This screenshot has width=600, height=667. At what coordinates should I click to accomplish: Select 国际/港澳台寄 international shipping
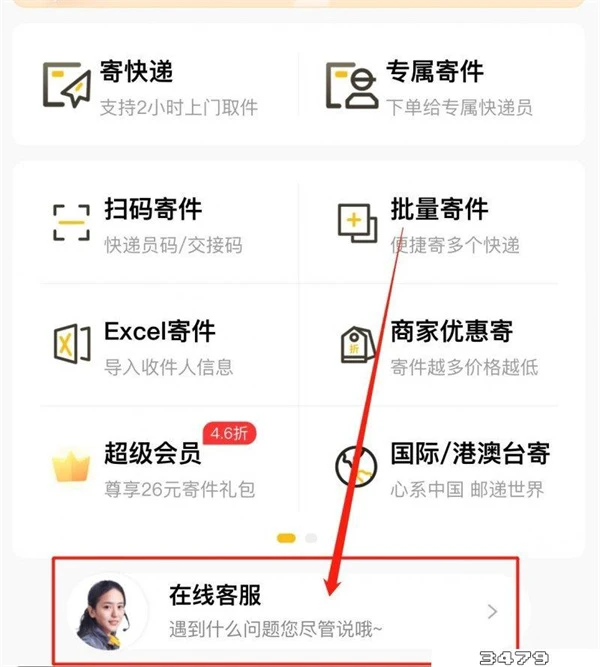(440, 468)
